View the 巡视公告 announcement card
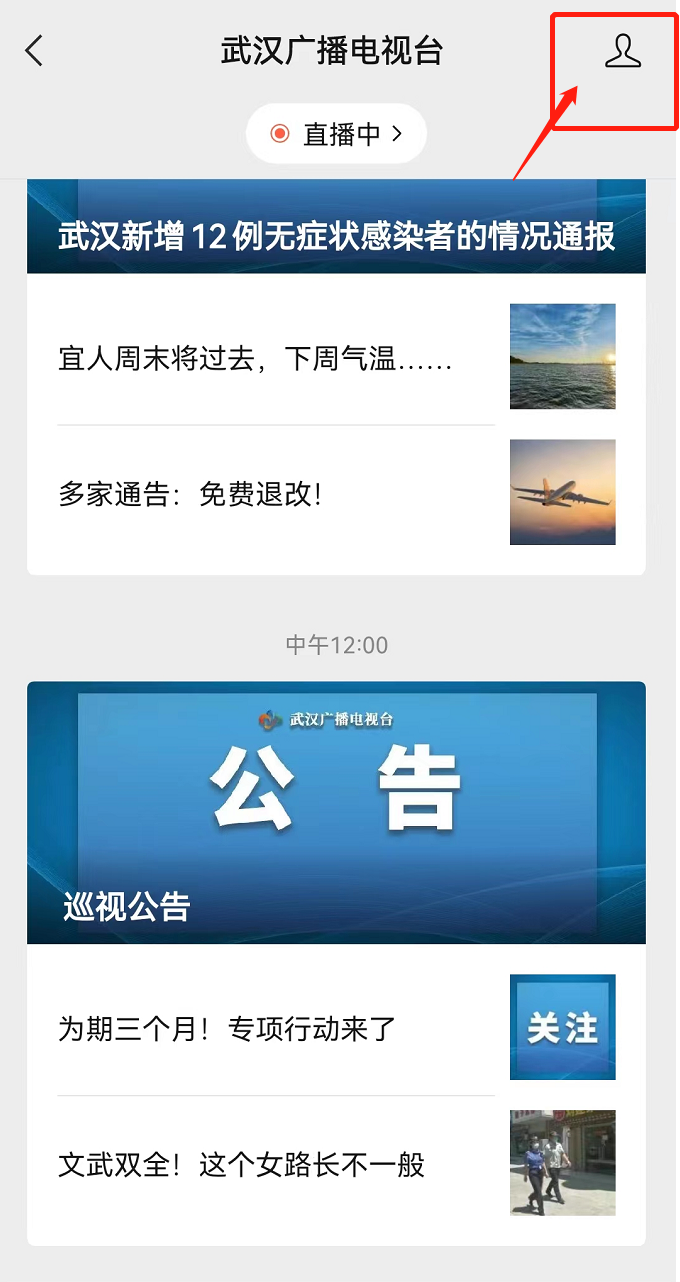The image size is (680, 1282). pos(336,812)
